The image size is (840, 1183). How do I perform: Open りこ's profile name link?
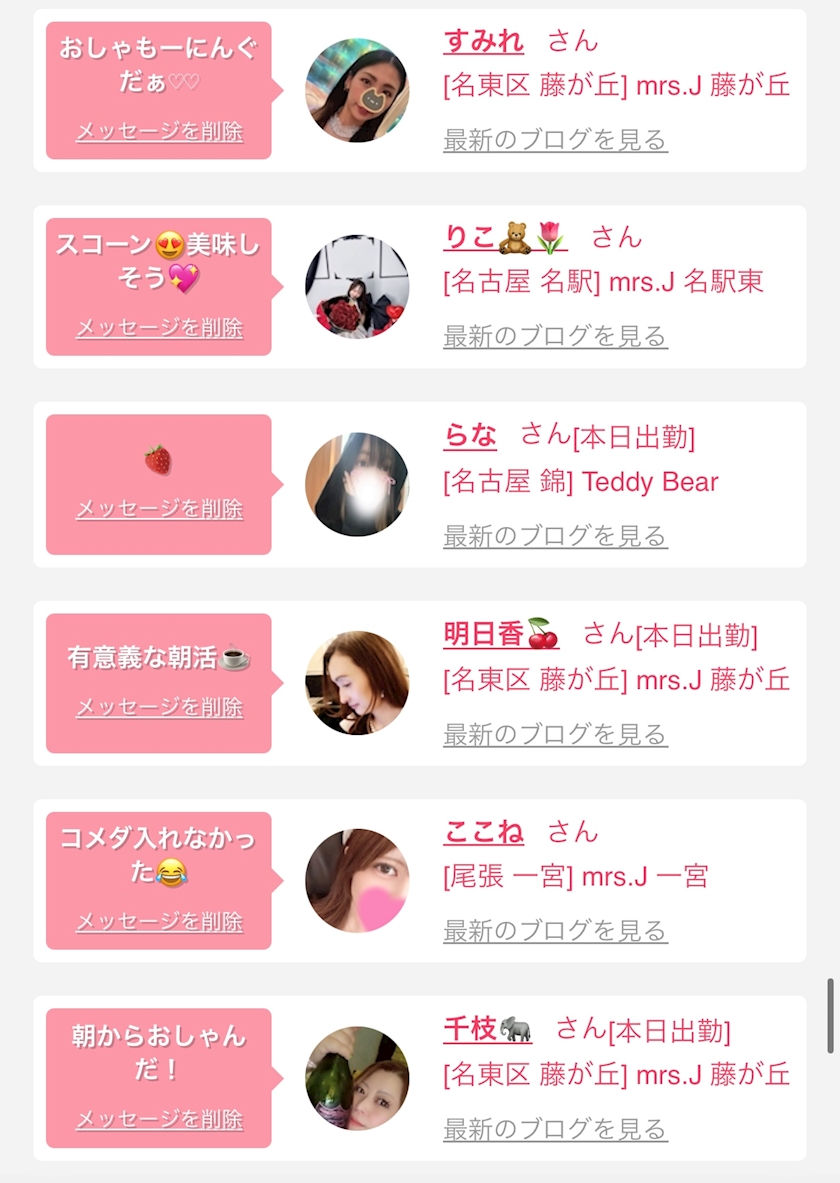click(x=504, y=237)
